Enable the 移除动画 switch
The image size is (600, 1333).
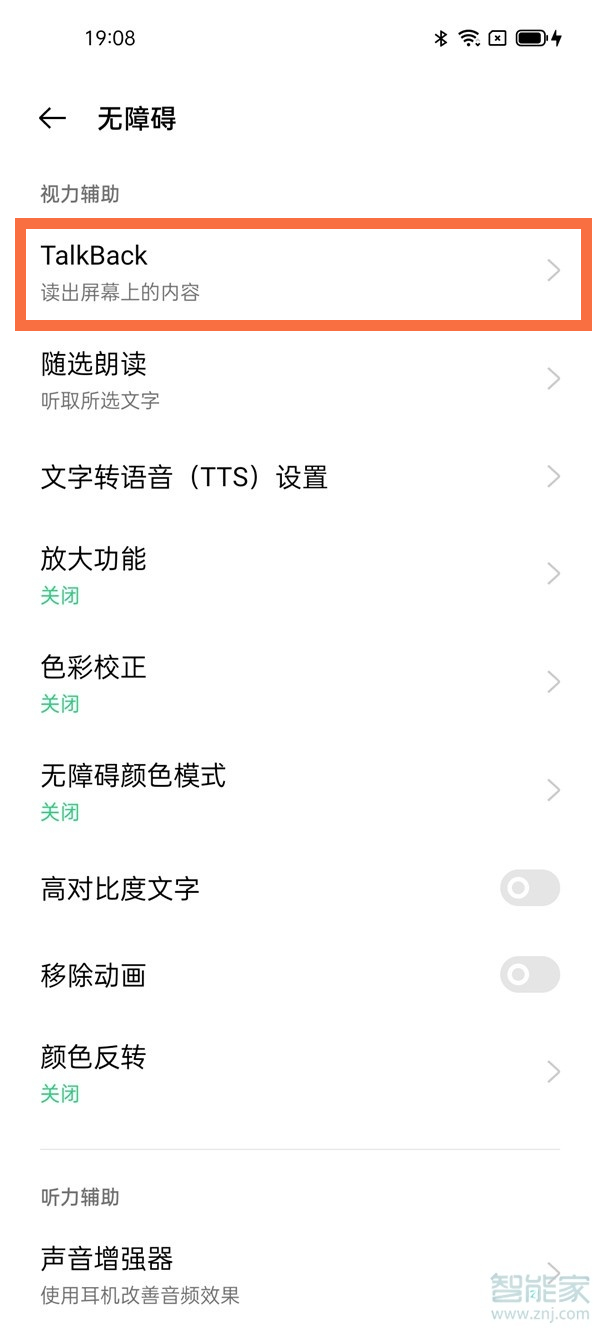530,975
